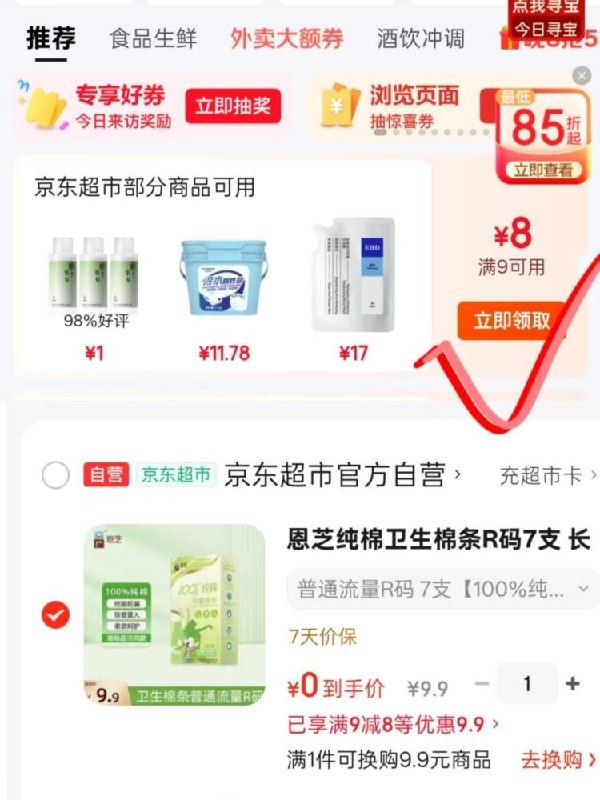Increase the quantity with the plus button
Screen dimensions: 600x800
[572, 684]
